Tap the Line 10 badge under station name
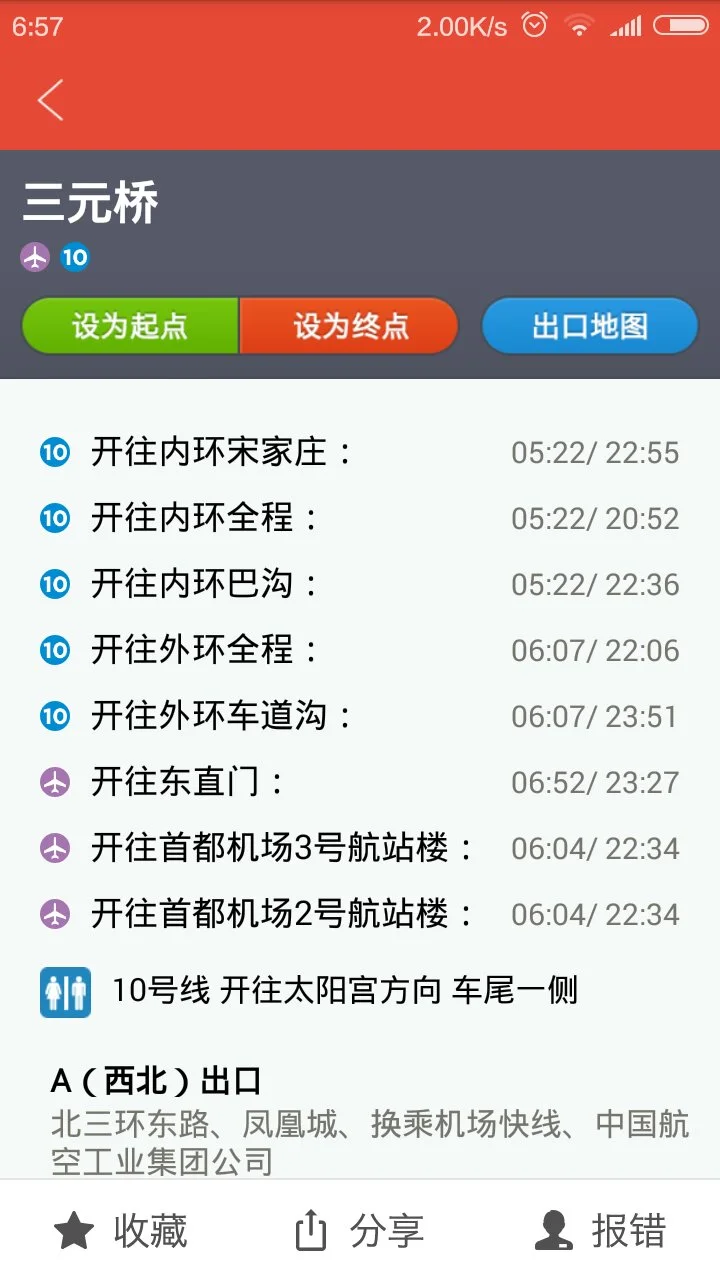Screen dimensions: 720x1280 (73, 257)
